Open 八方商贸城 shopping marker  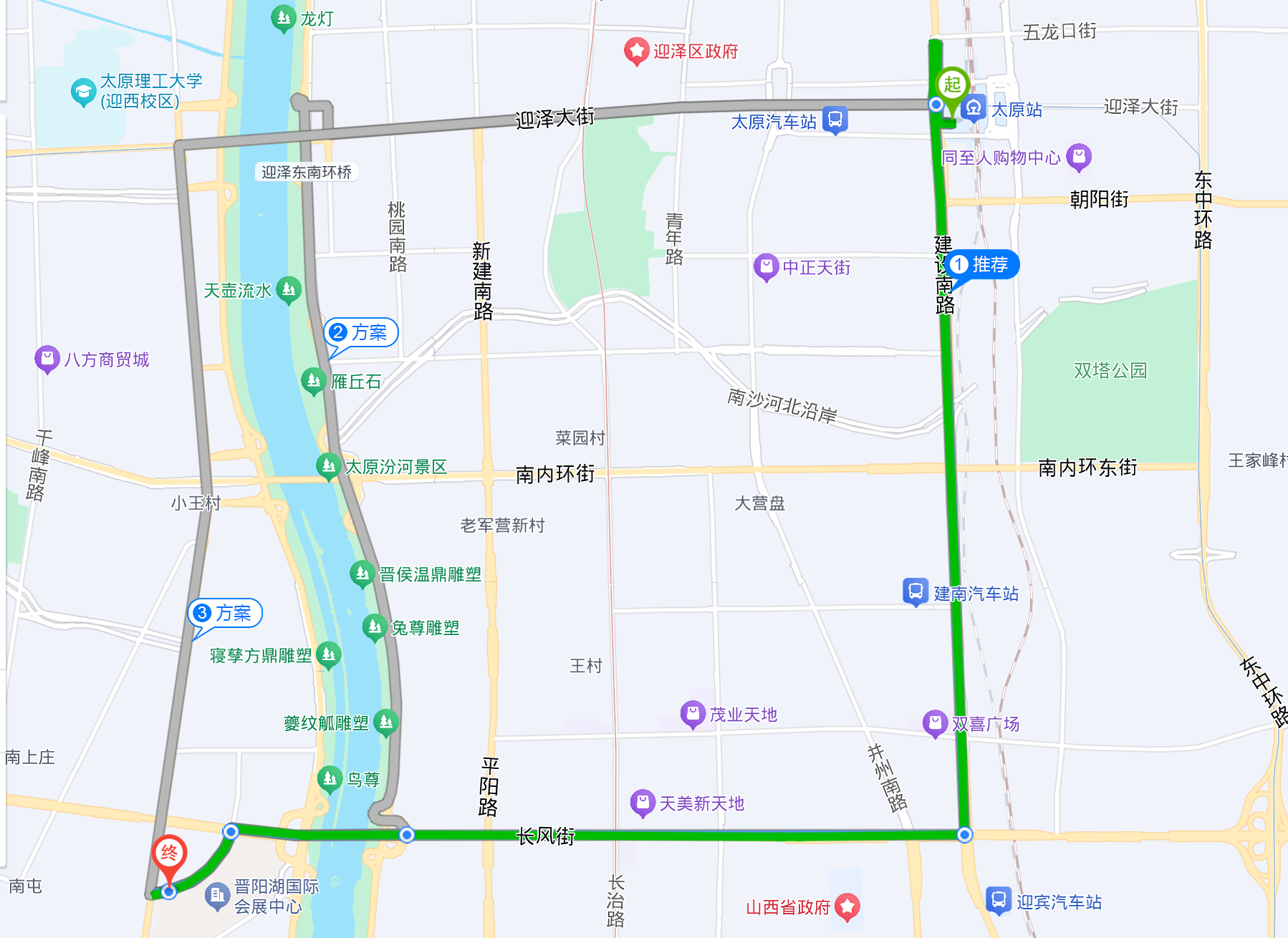coord(47,359)
